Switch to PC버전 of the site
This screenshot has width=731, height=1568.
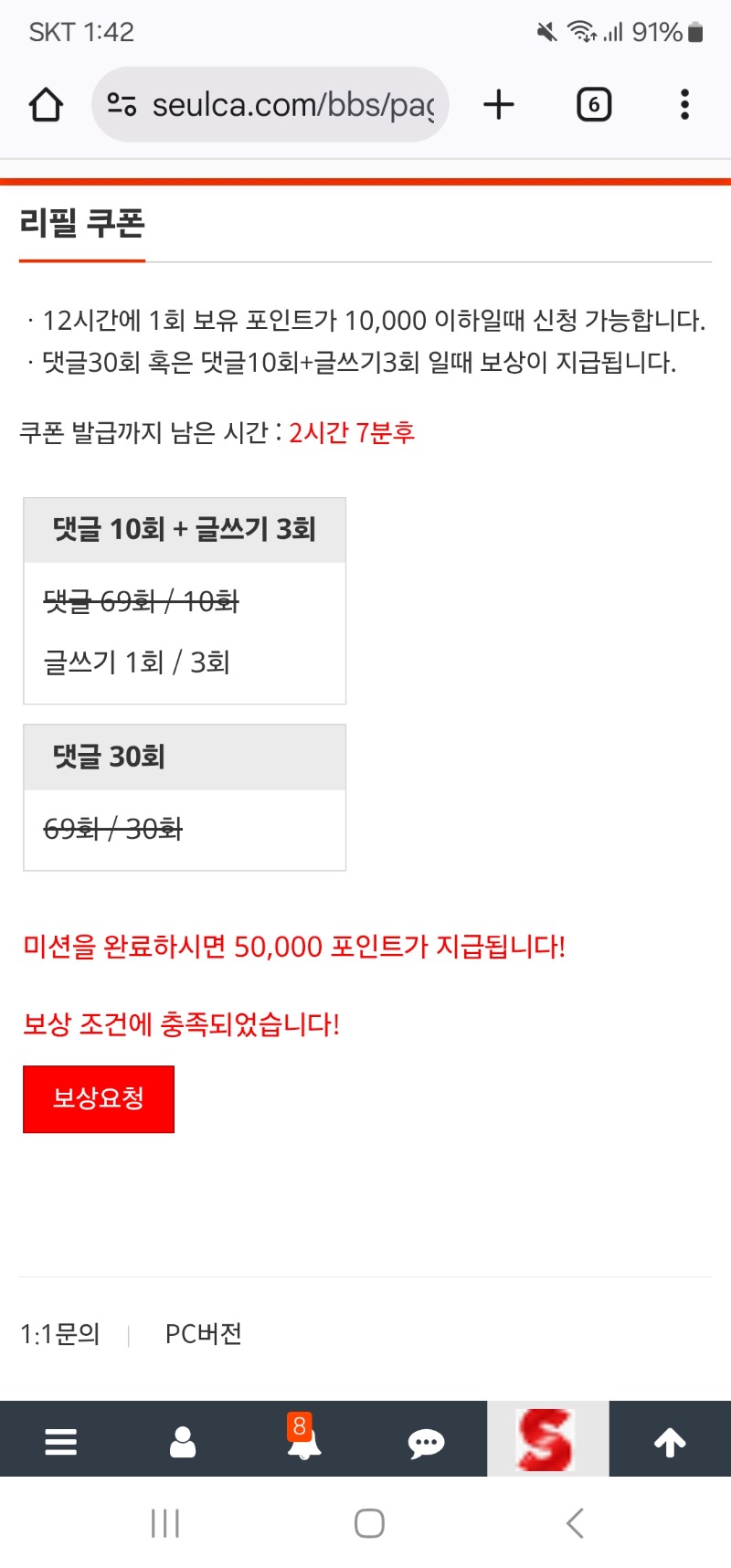pos(203,1334)
